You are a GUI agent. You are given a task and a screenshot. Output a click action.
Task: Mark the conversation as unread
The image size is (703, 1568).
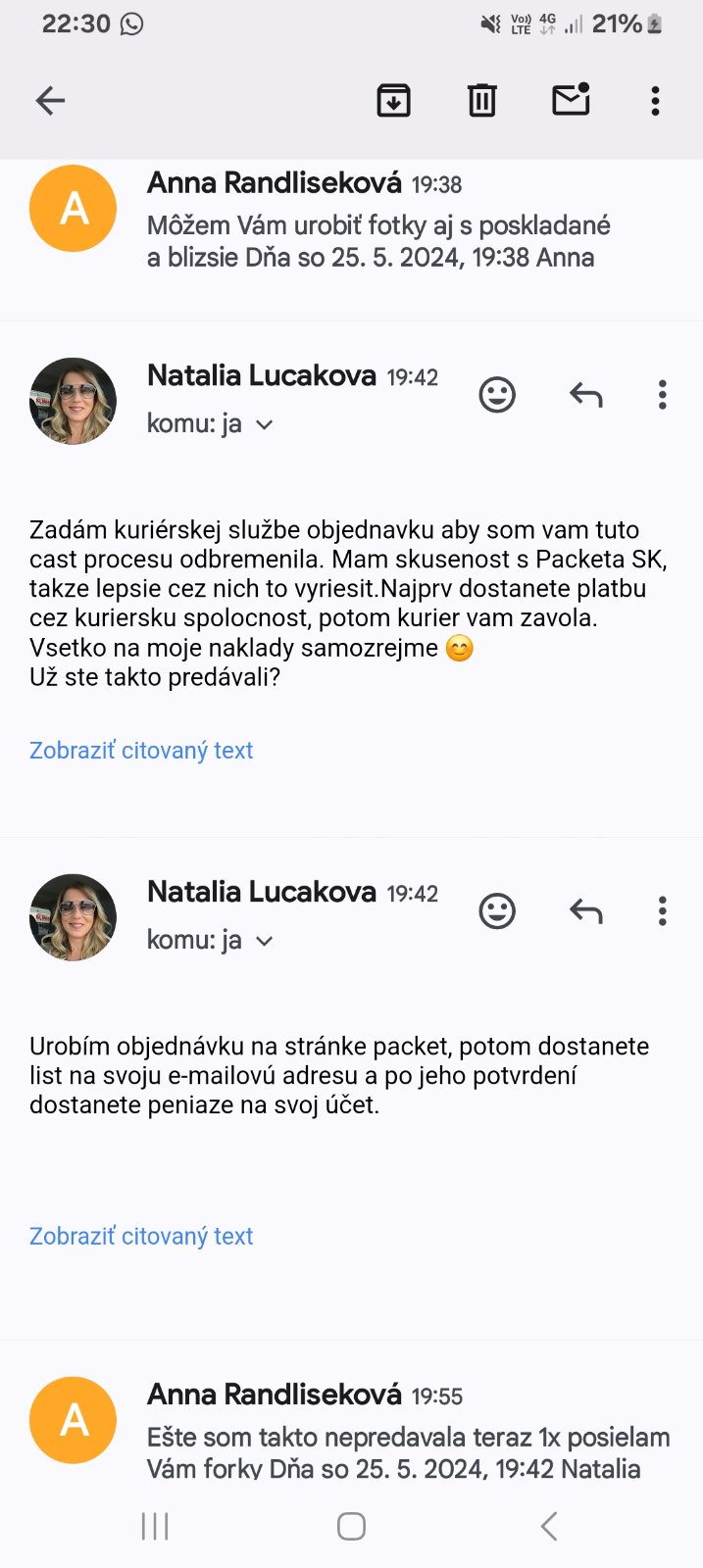[571, 100]
